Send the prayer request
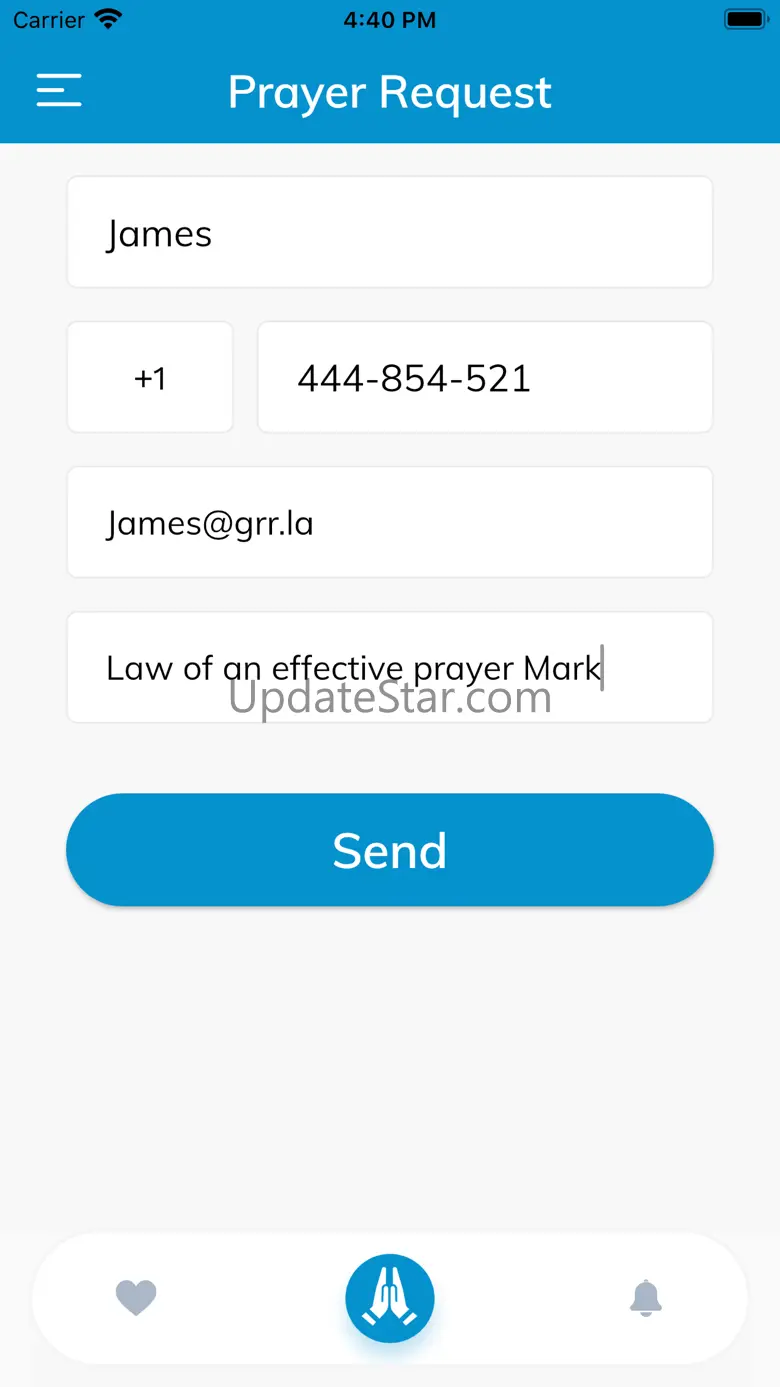780x1387 pixels. coord(389,850)
